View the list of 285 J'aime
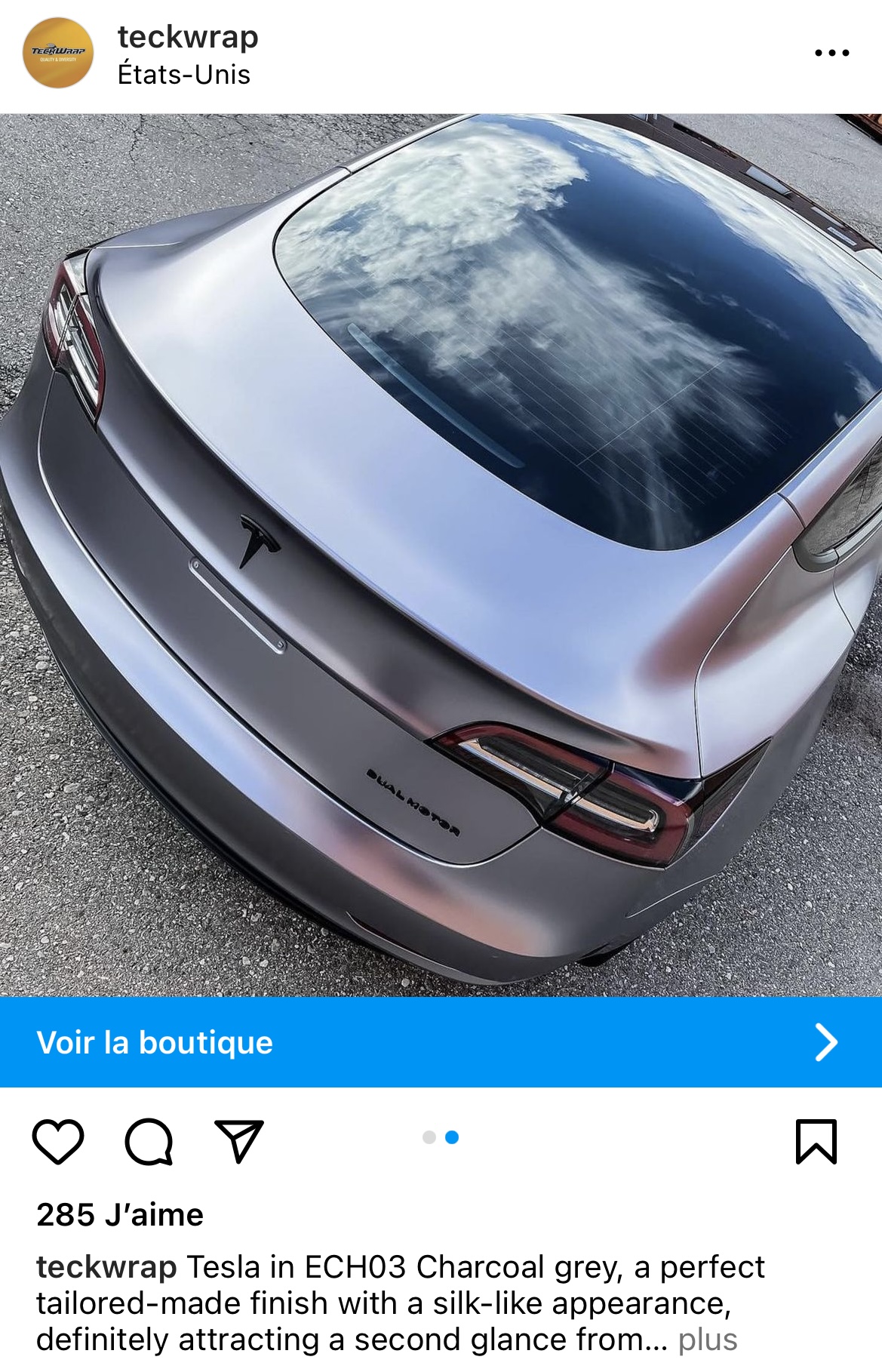Viewport: 882px width, 1372px height. [120, 1215]
